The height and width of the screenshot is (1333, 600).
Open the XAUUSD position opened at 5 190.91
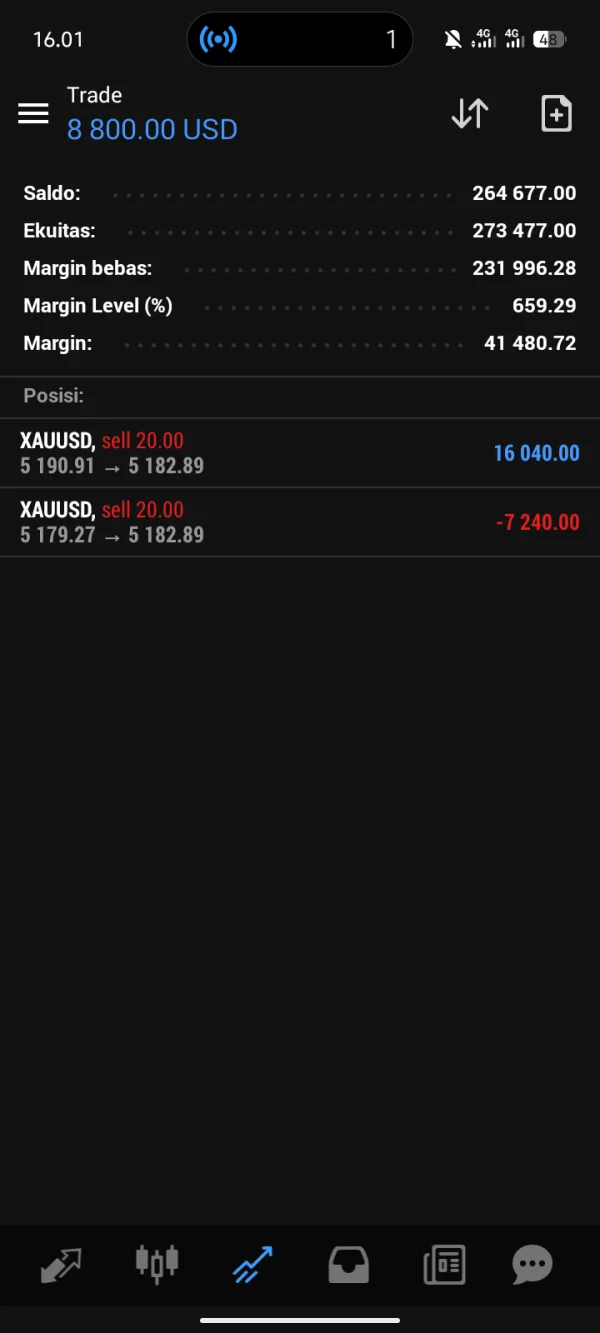[x=299, y=453]
